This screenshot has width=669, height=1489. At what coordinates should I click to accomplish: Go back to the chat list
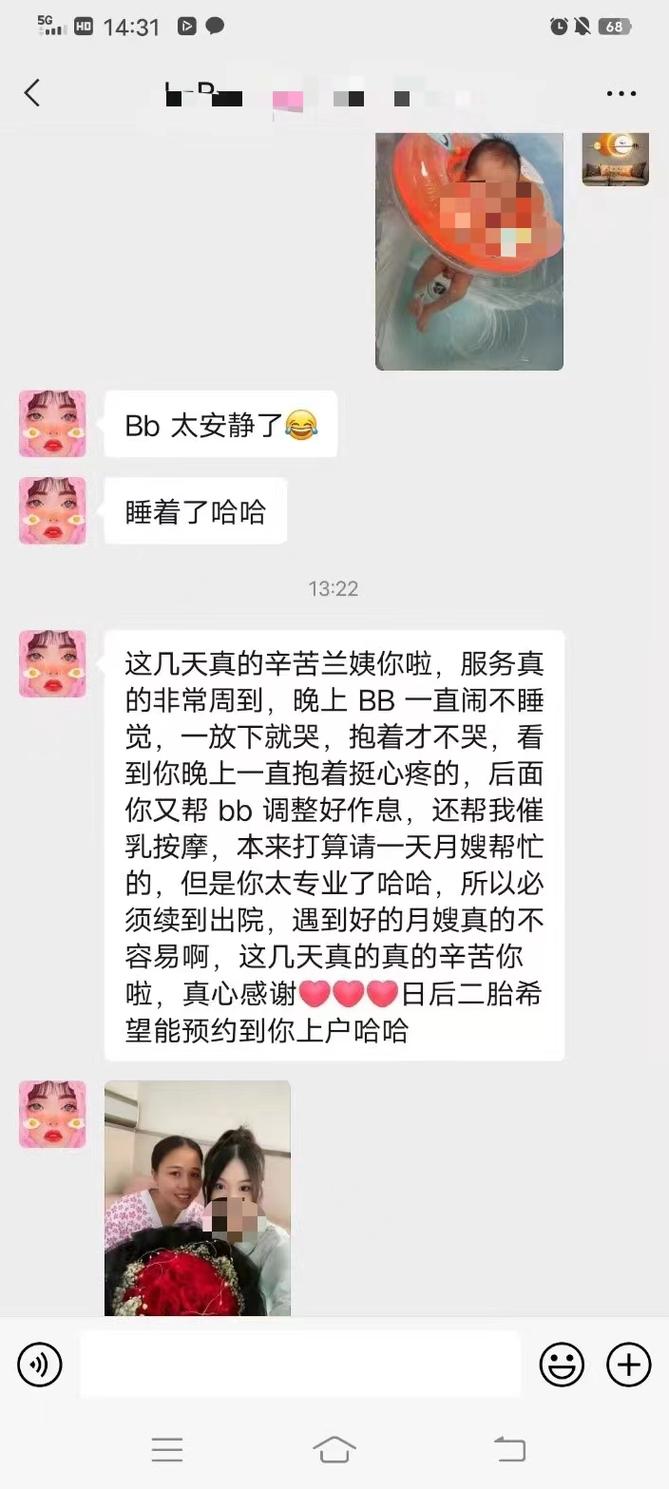pyautogui.click(x=32, y=93)
